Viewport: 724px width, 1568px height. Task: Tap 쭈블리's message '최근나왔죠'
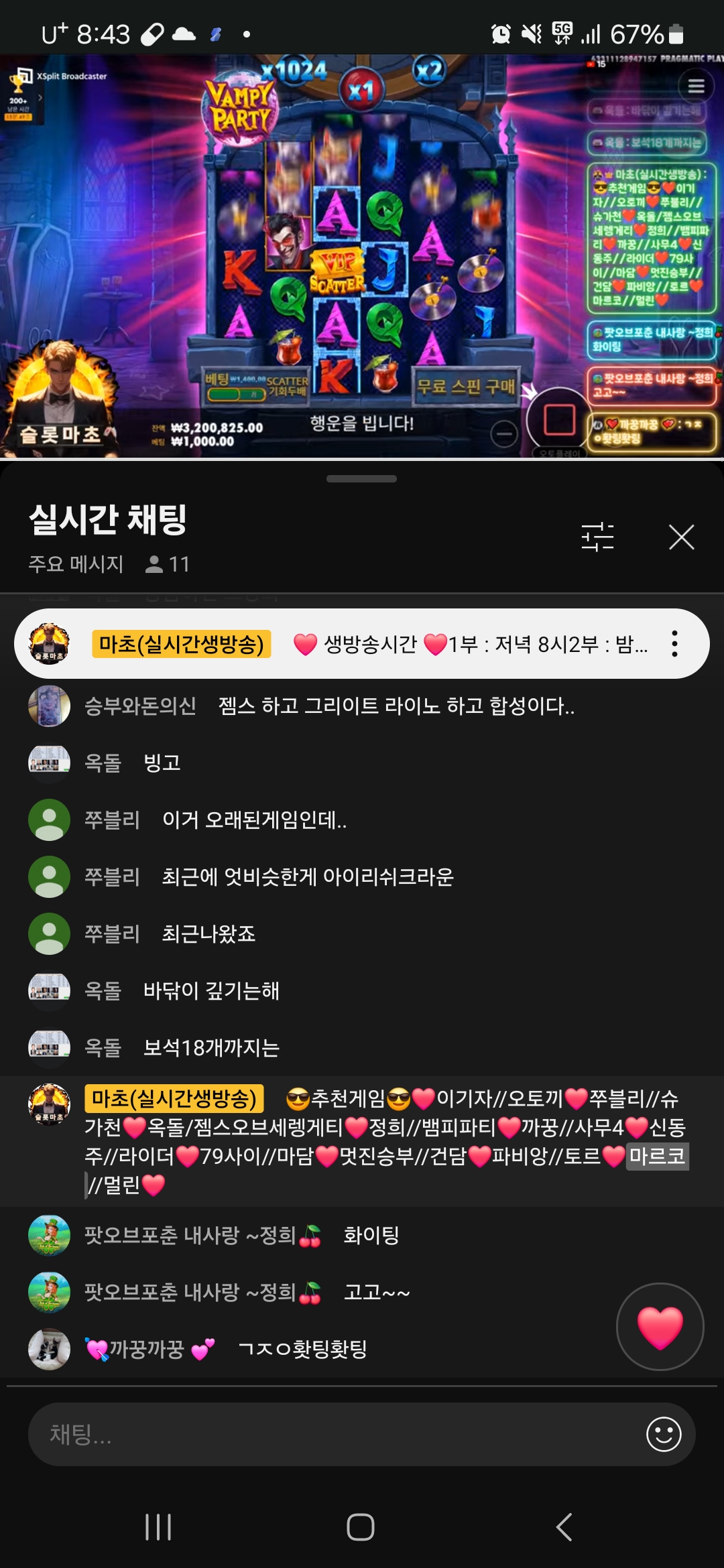(x=208, y=933)
